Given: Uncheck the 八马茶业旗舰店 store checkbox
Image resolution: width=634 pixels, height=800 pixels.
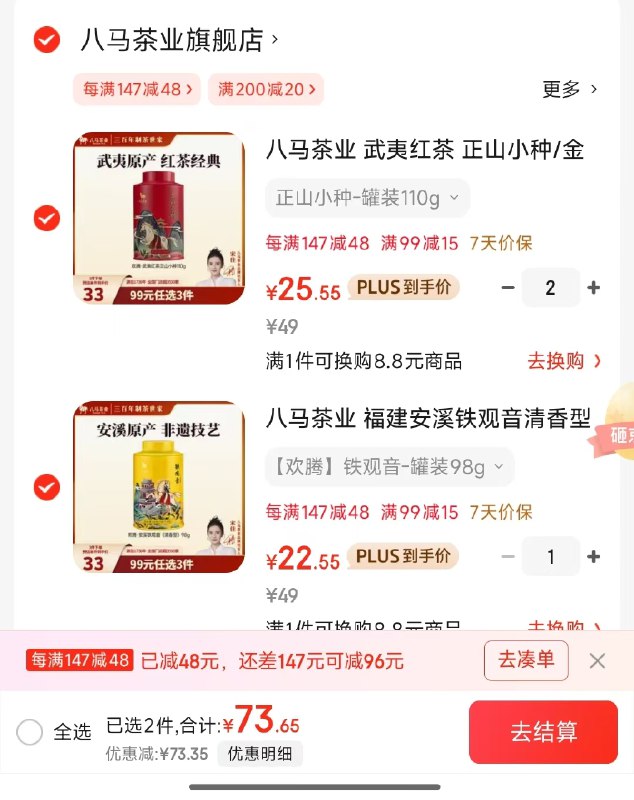Looking at the screenshot, I should pyautogui.click(x=46, y=40).
